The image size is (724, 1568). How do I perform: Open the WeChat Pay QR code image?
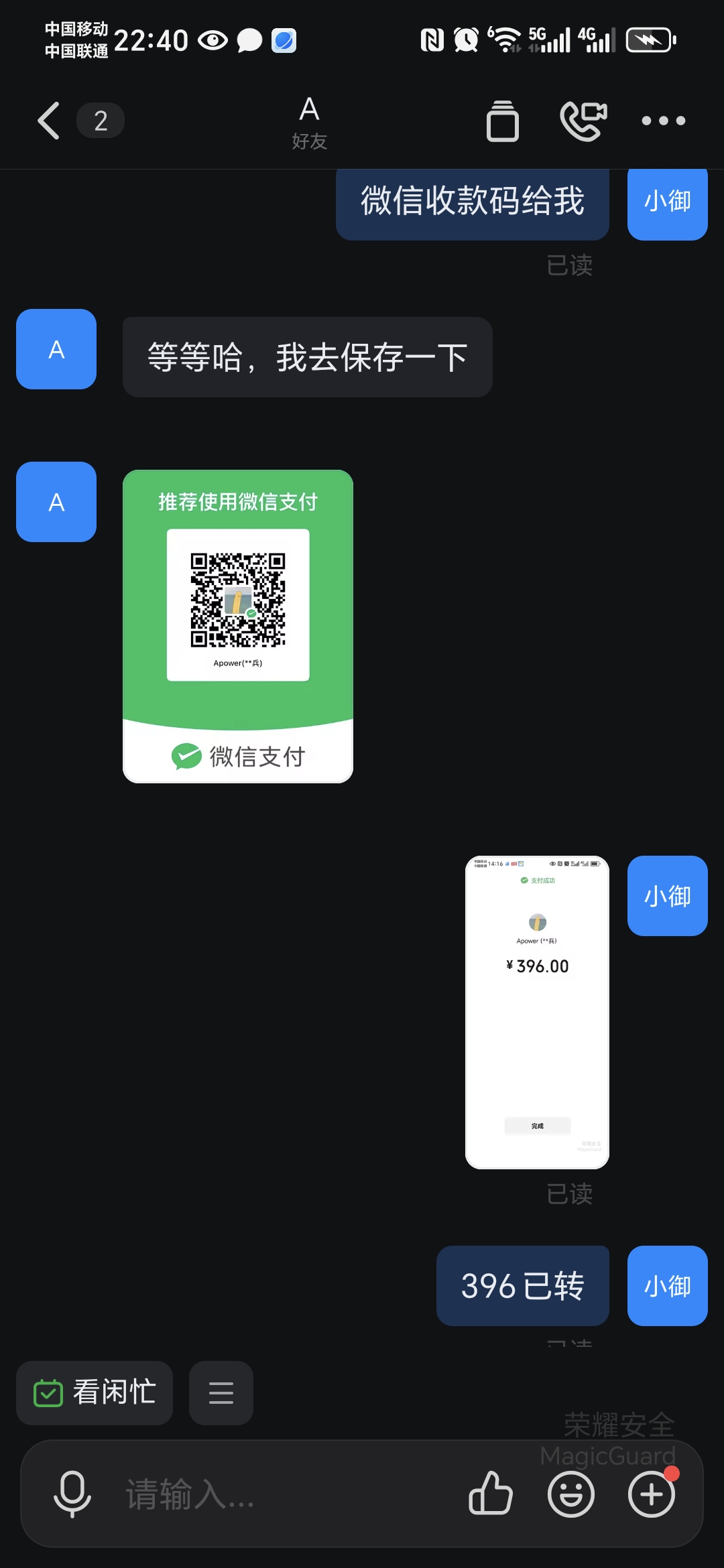(238, 626)
